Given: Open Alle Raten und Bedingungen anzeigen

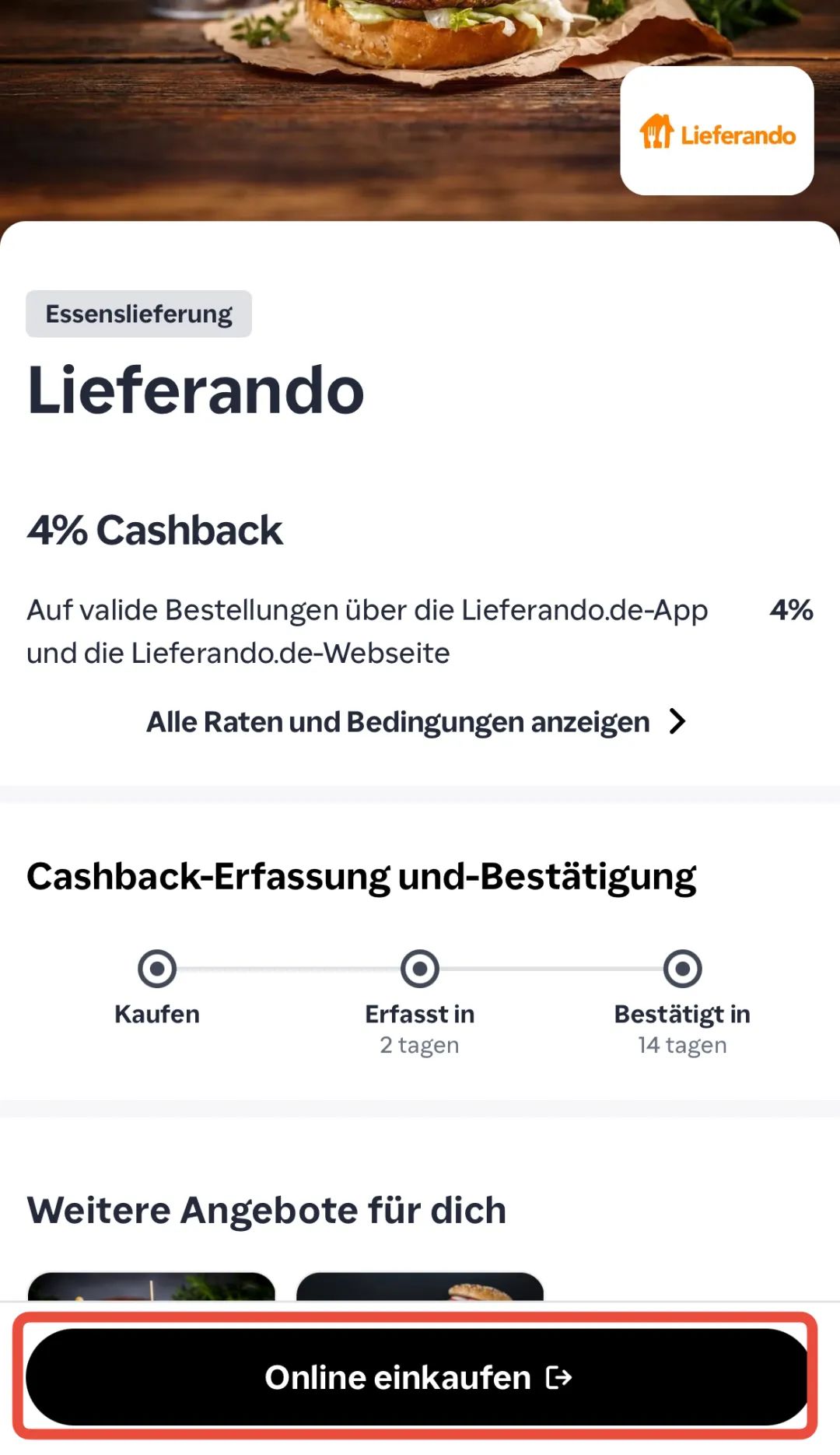Looking at the screenshot, I should (x=417, y=722).
